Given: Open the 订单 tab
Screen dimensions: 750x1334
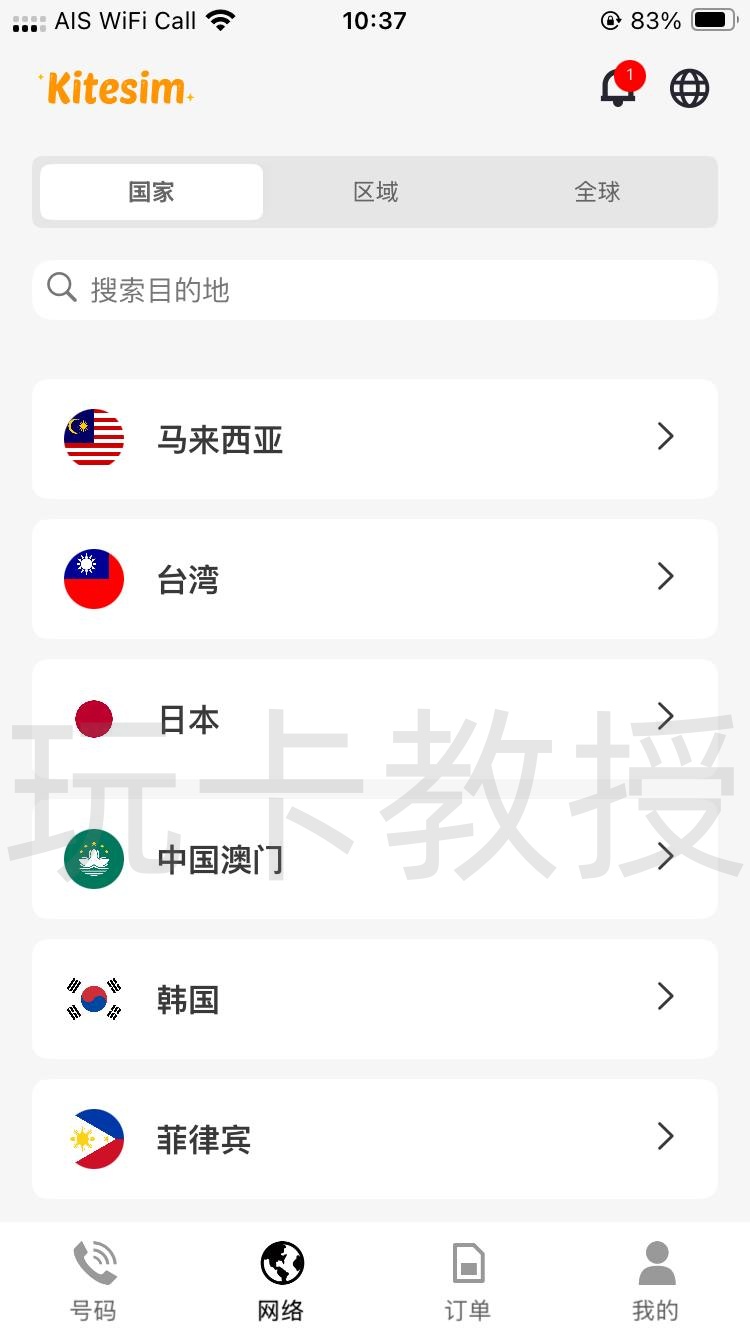Looking at the screenshot, I should 468,1280.
